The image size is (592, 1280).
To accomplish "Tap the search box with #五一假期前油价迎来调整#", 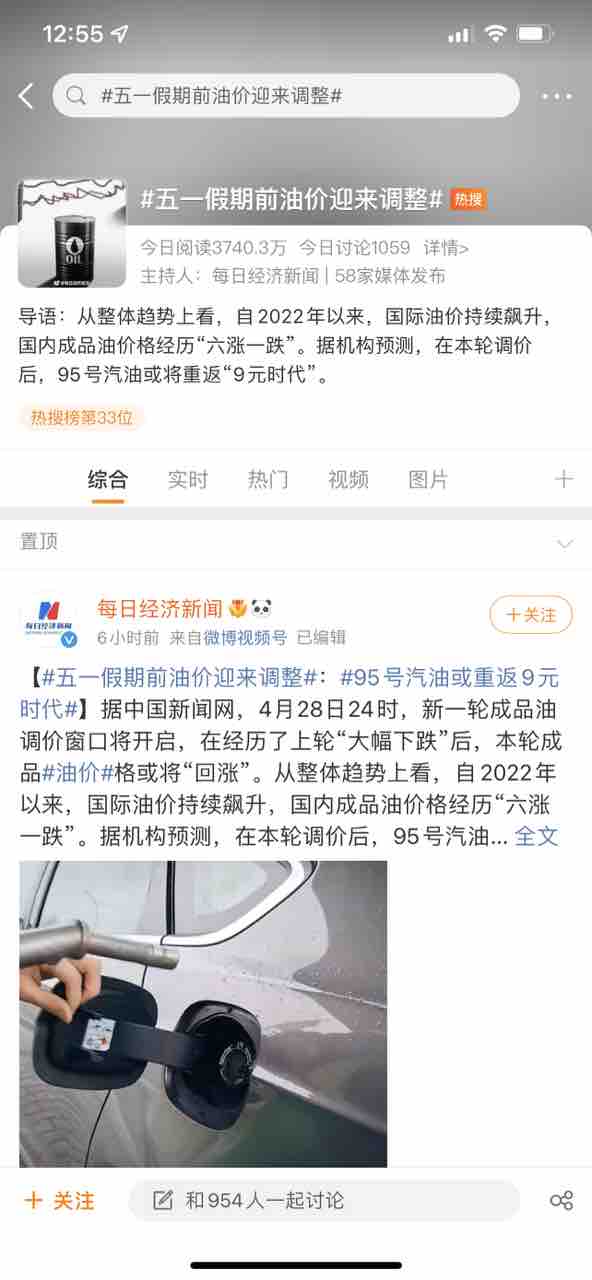I will point(286,96).
